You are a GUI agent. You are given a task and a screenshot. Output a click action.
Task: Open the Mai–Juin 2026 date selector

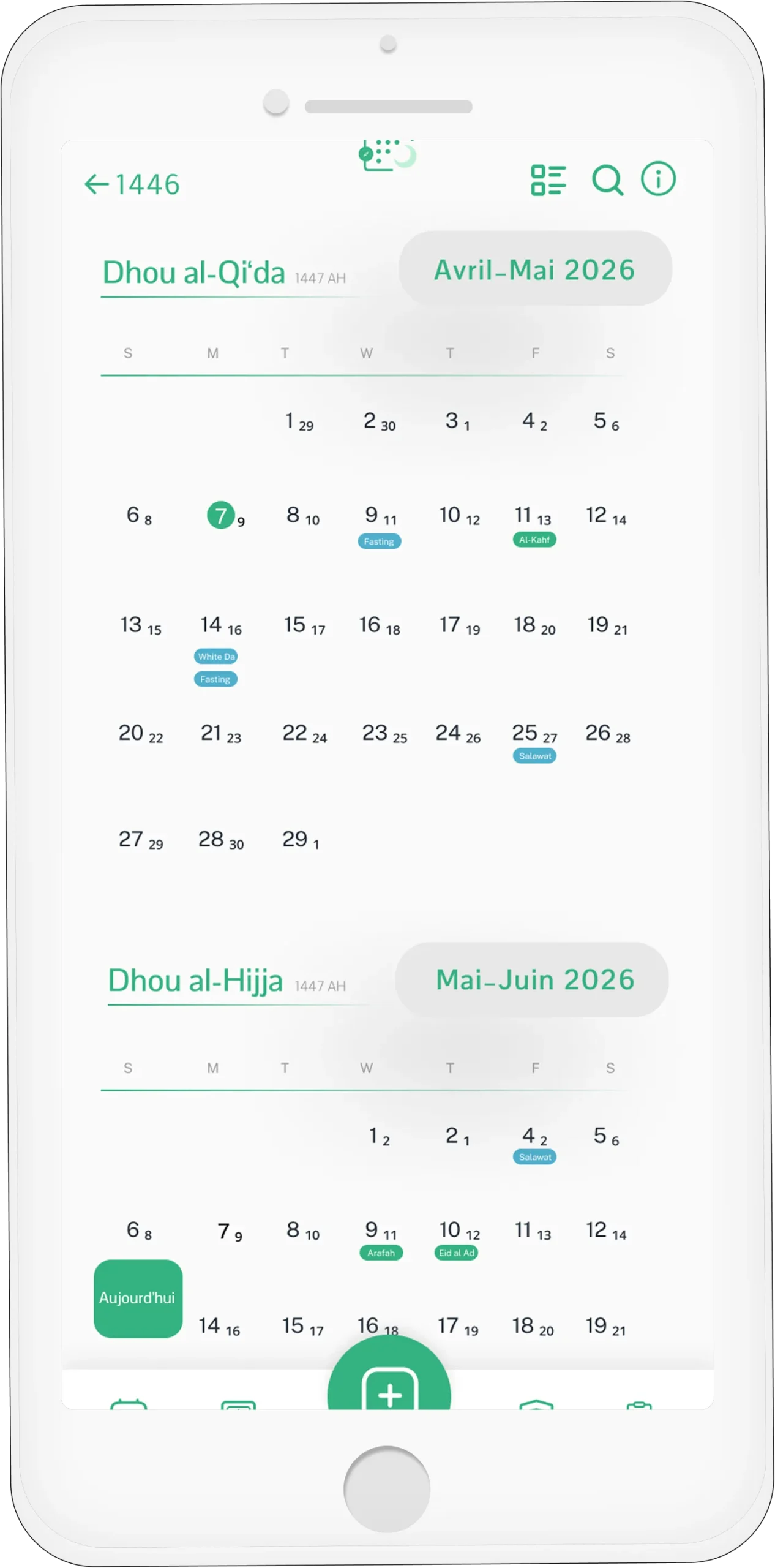[x=534, y=979]
